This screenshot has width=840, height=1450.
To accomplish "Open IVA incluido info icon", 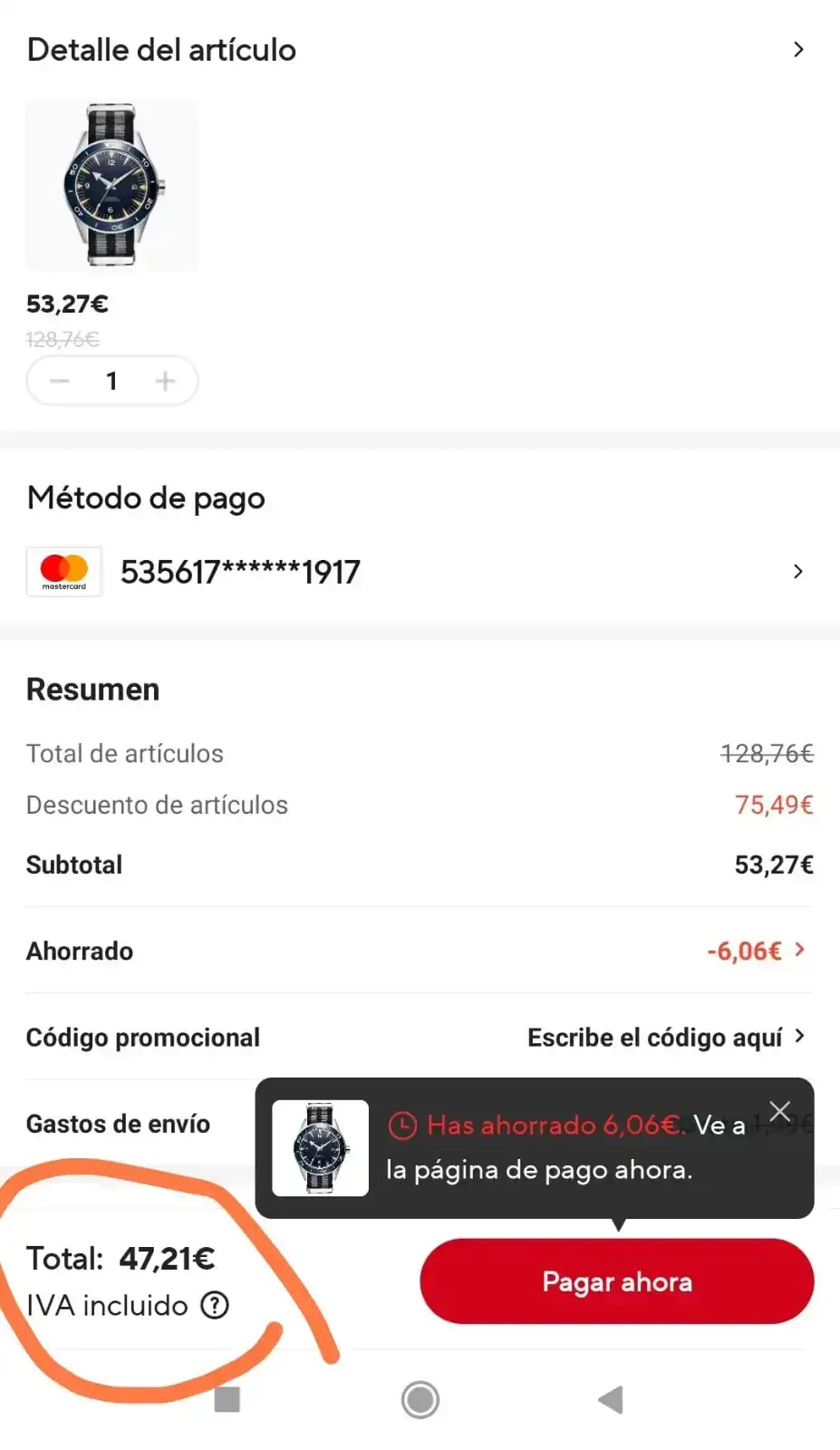I will [x=215, y=1306].
